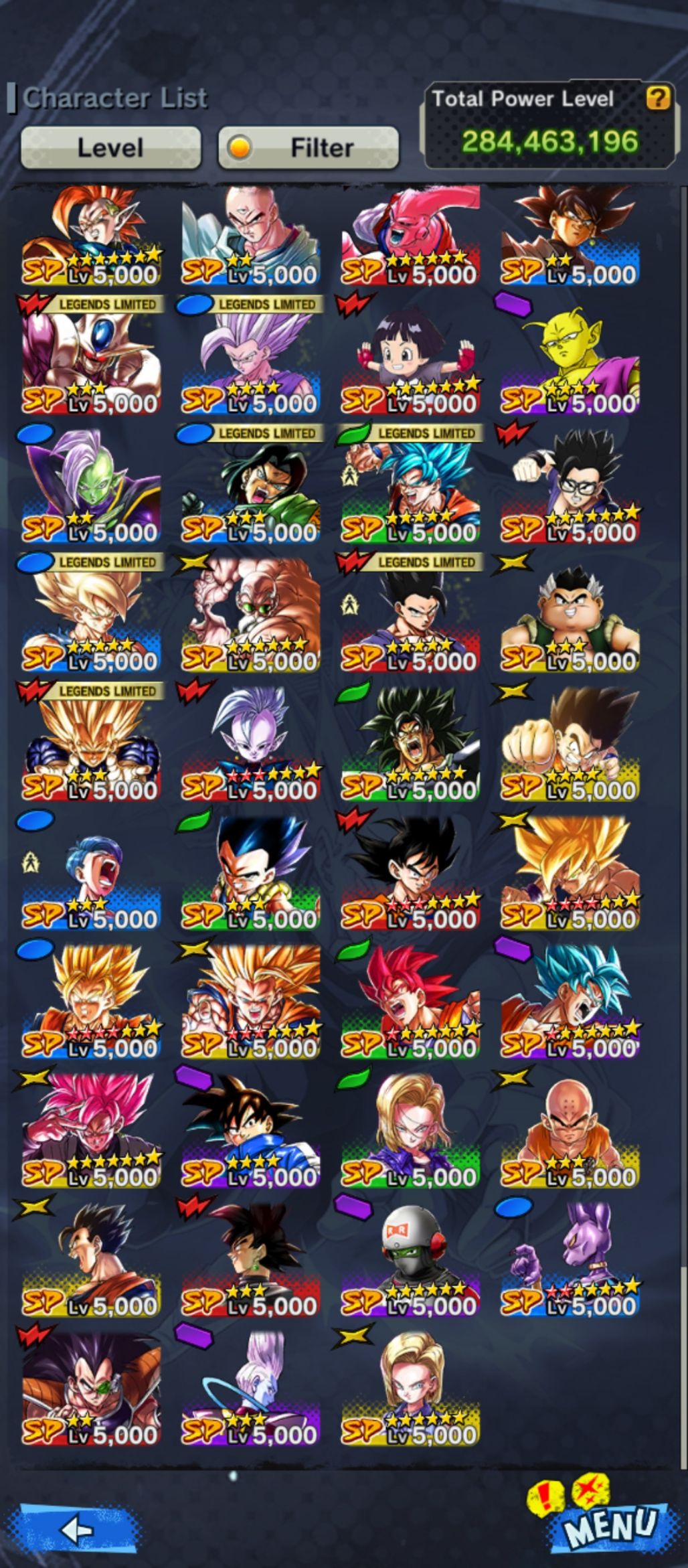The height and width of the screenshot is (1568, 688).
Task: Open Gohan with glasses character card
Action: click(x=570, y=489)
